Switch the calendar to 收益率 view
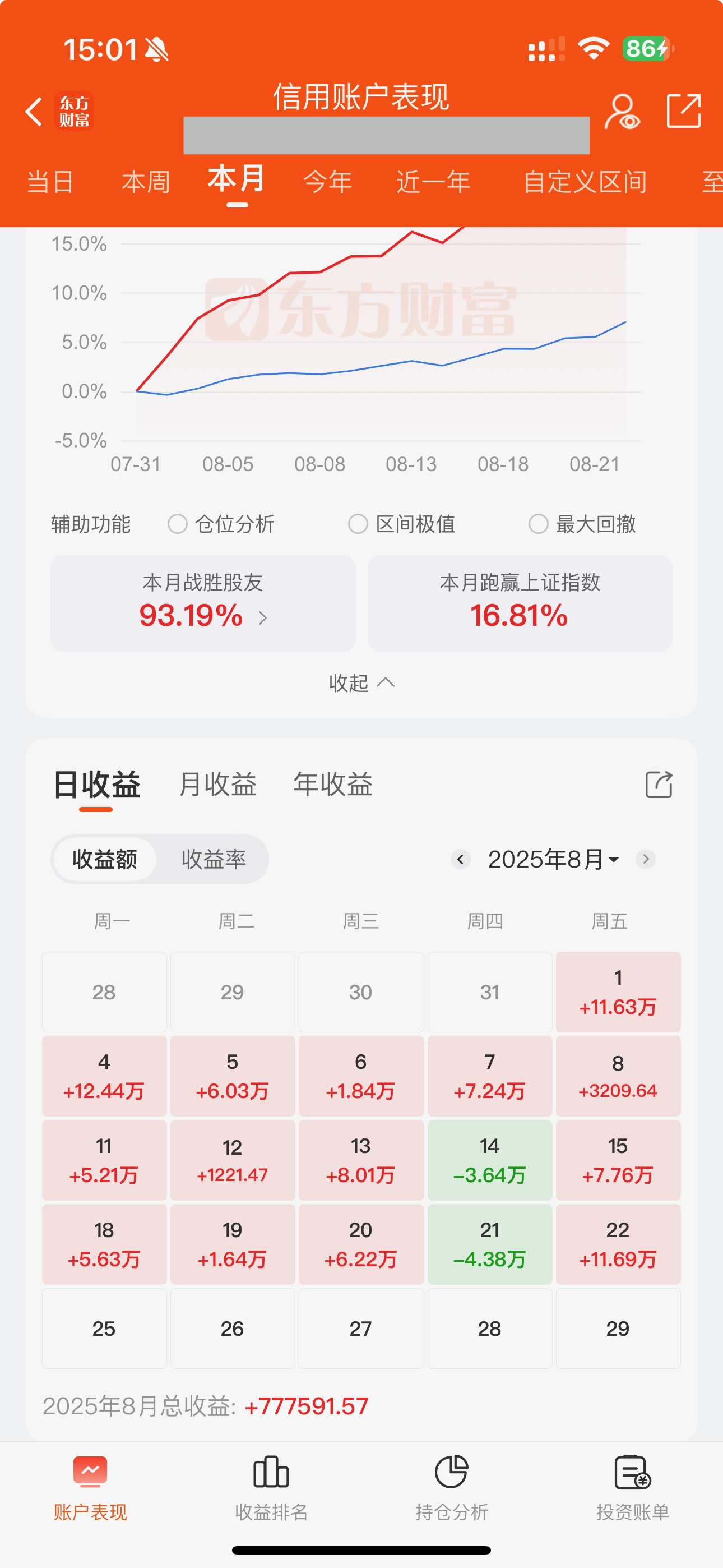The image size is (723, 1568). tap(213, 859)
